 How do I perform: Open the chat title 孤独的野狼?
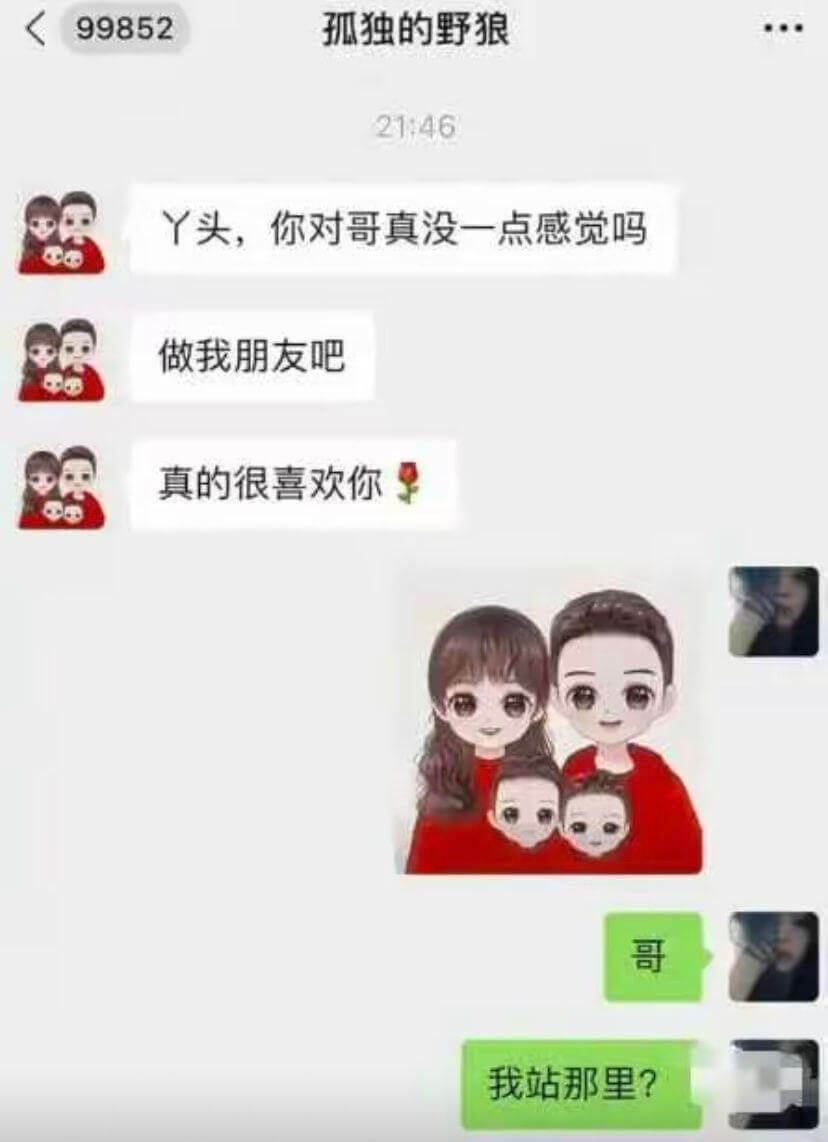click(414, 27)
